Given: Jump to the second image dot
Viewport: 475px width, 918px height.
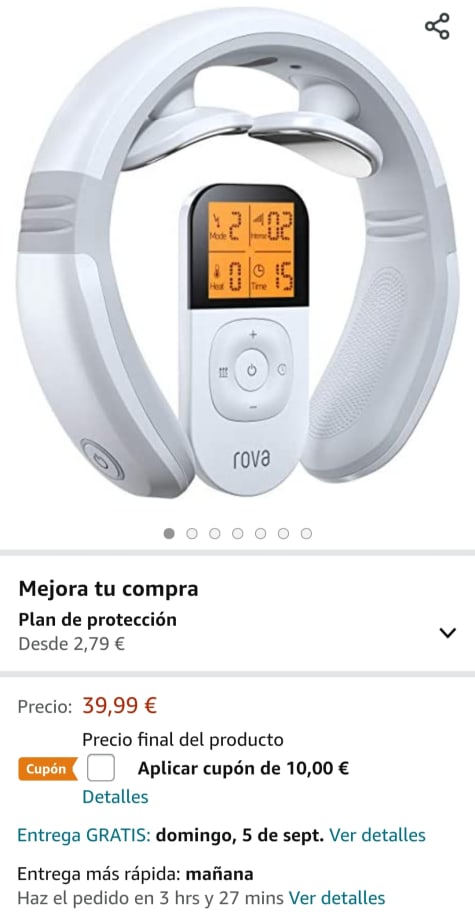Looking at the screenshot, I should [x=192, y=533].
